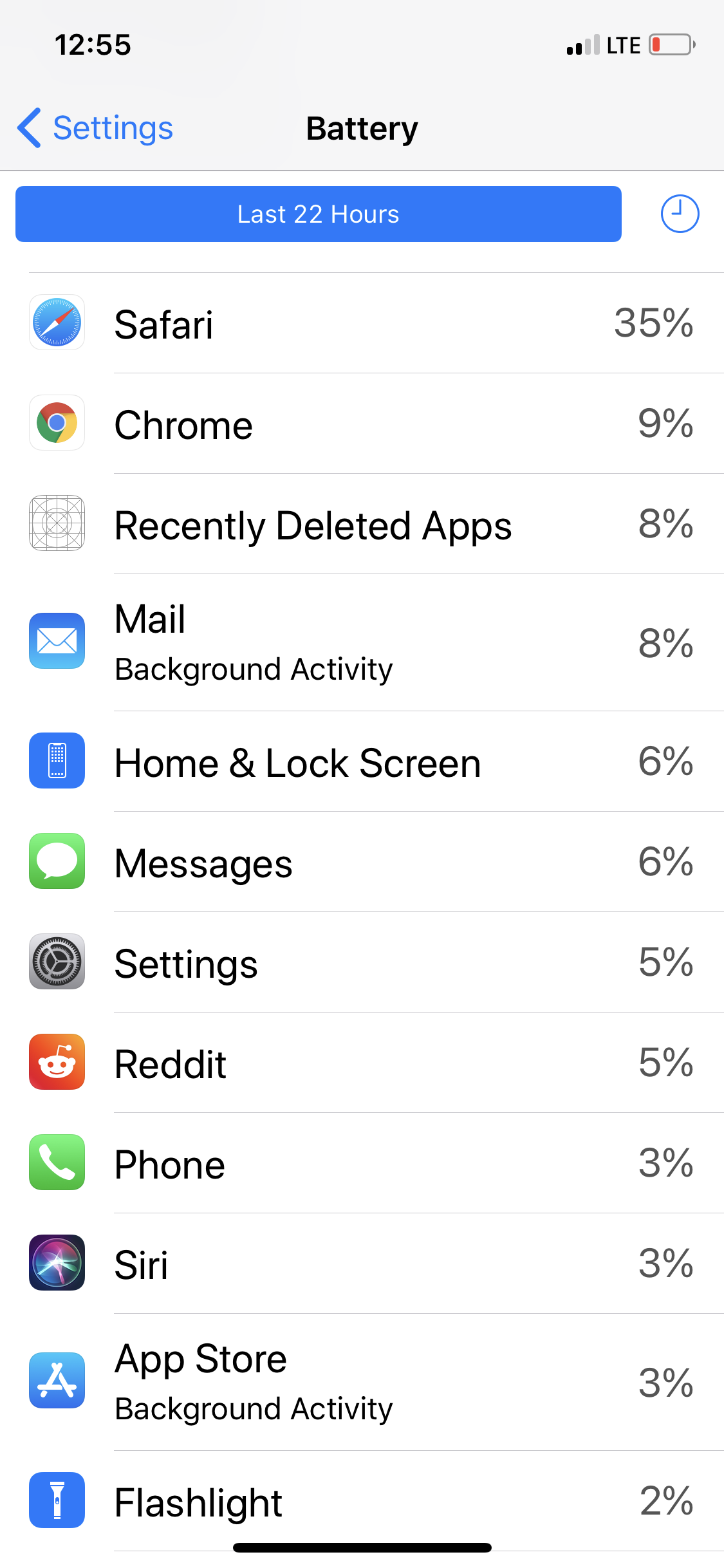Select the Phone usage row

(x=362, y=1163)
